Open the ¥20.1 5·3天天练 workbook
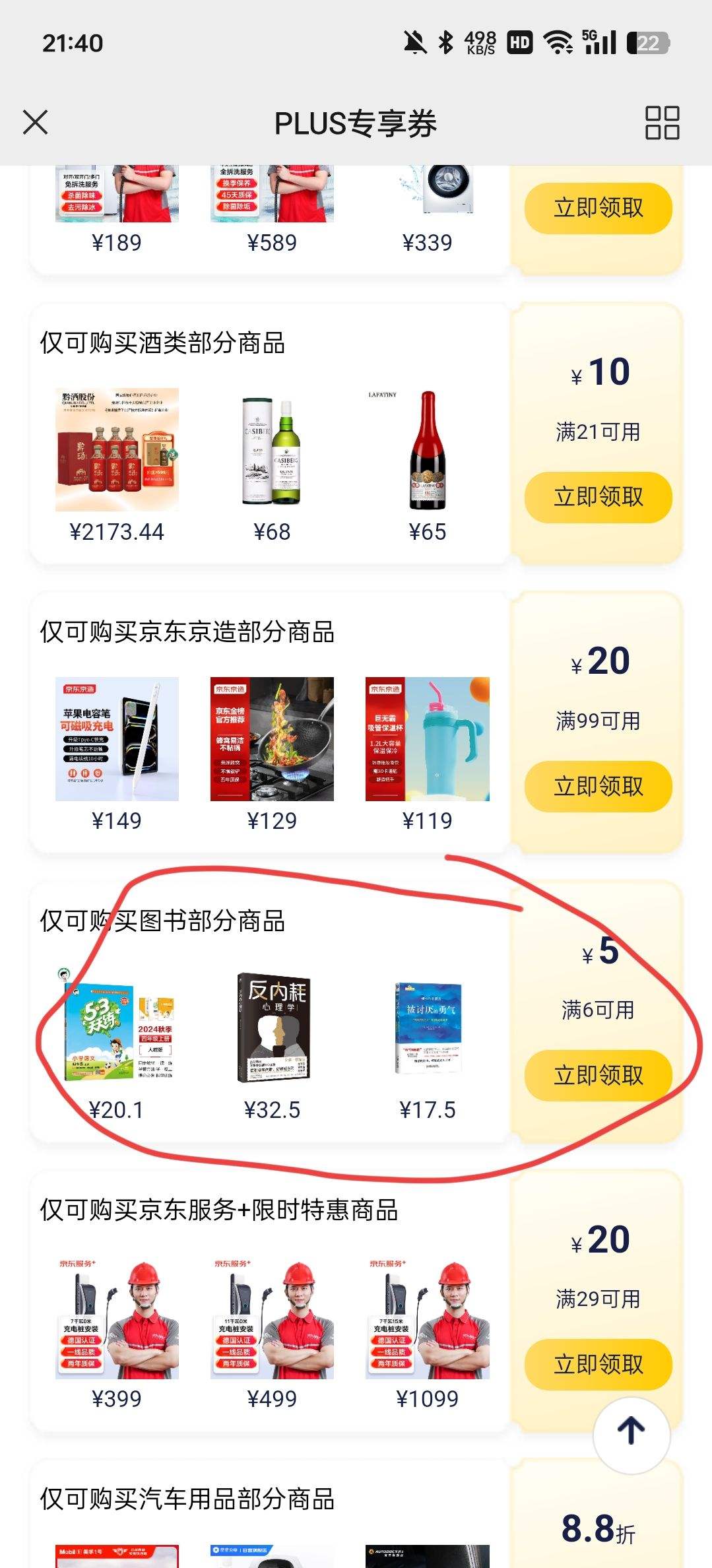712x1568 pixels. [117, 1029]
